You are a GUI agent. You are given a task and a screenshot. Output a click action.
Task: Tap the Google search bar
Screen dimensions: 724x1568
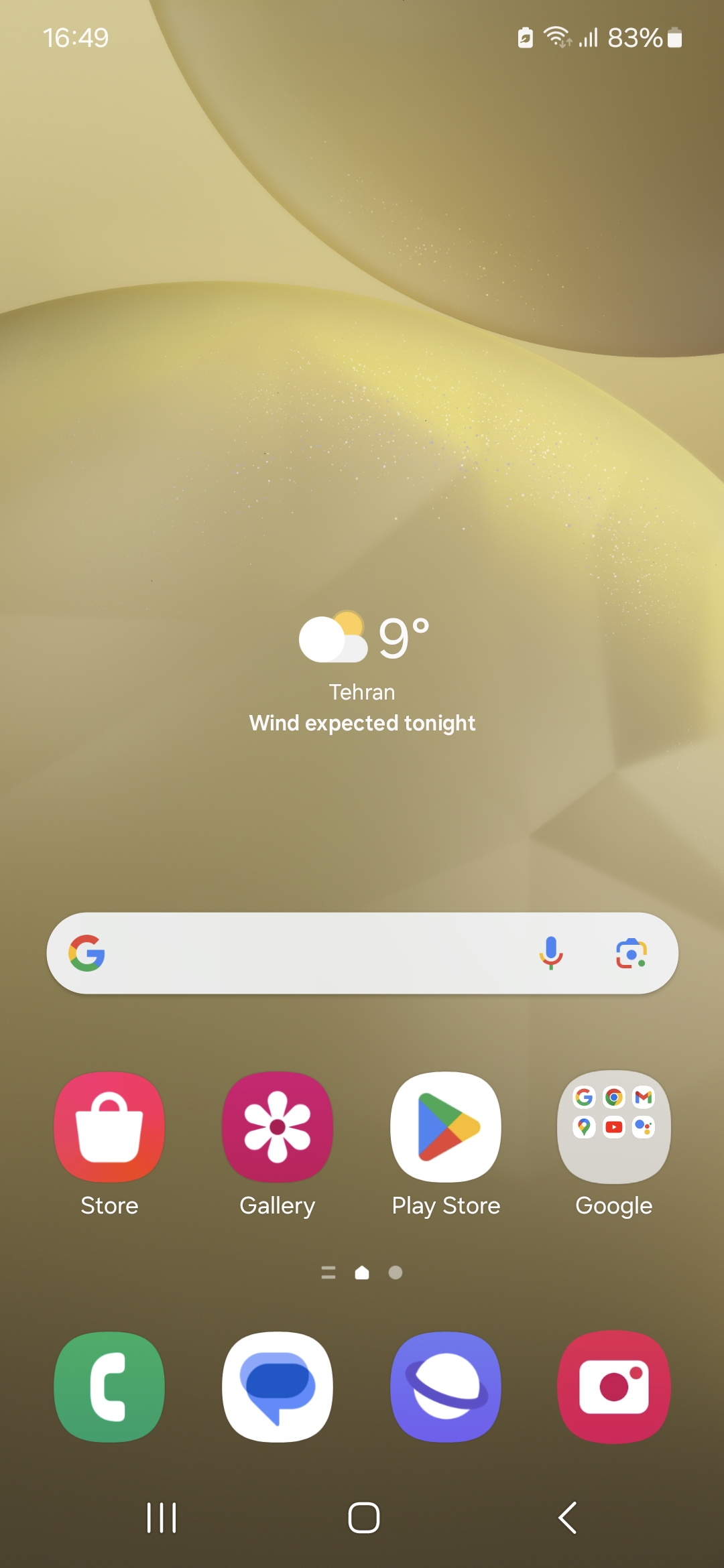pyautogui.click(x=308, y=953)
